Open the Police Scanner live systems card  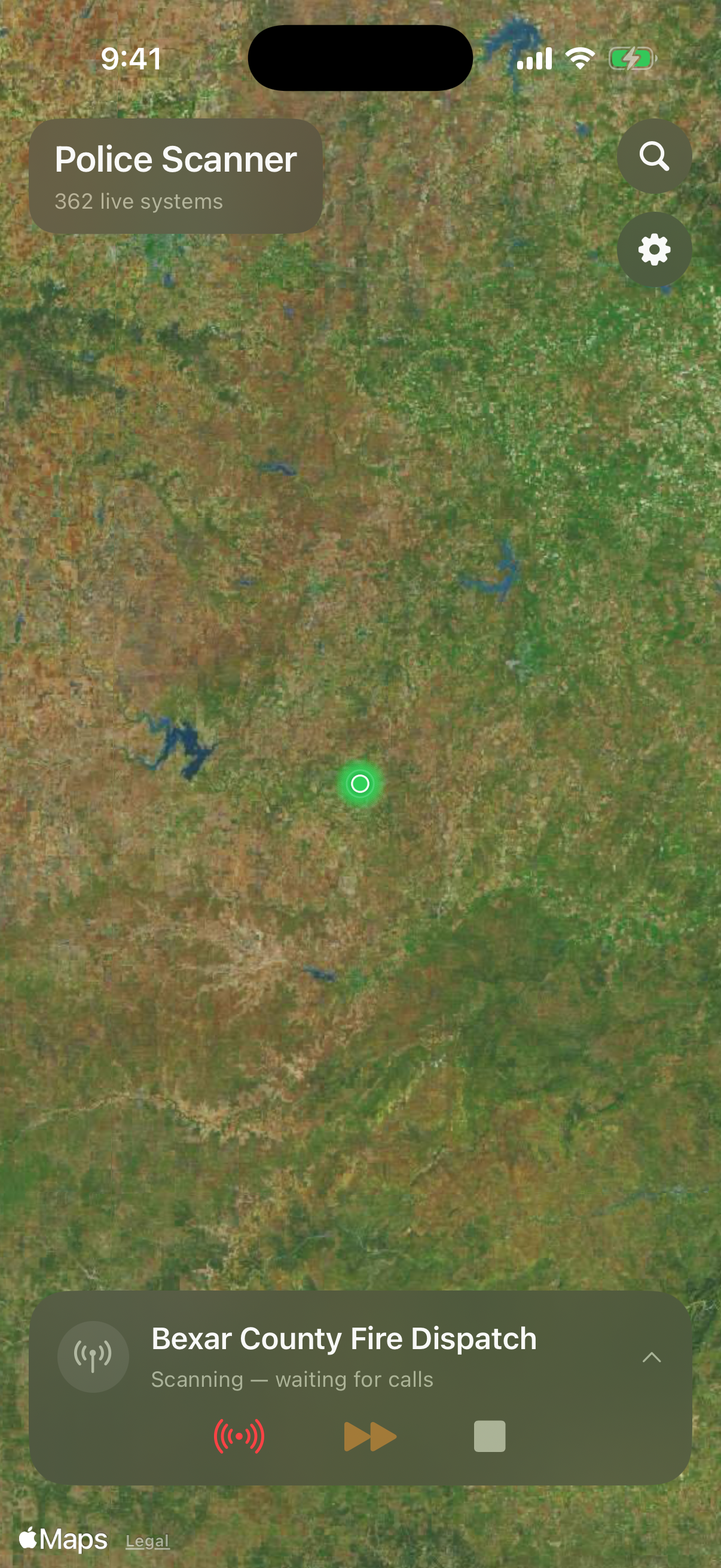(x=176, y=176)
